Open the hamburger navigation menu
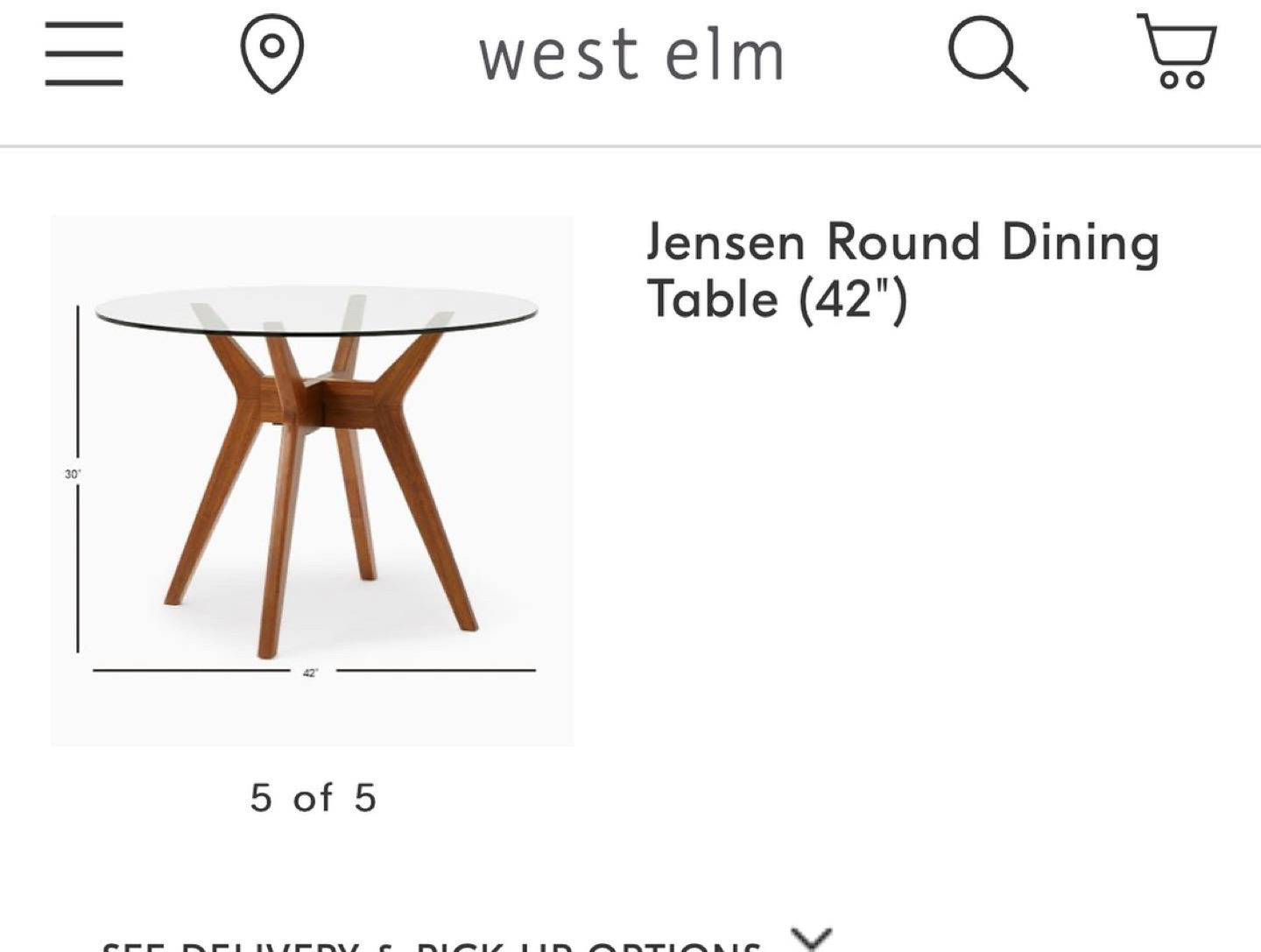This screenshot has width=1261, height=952. point(84,54)
